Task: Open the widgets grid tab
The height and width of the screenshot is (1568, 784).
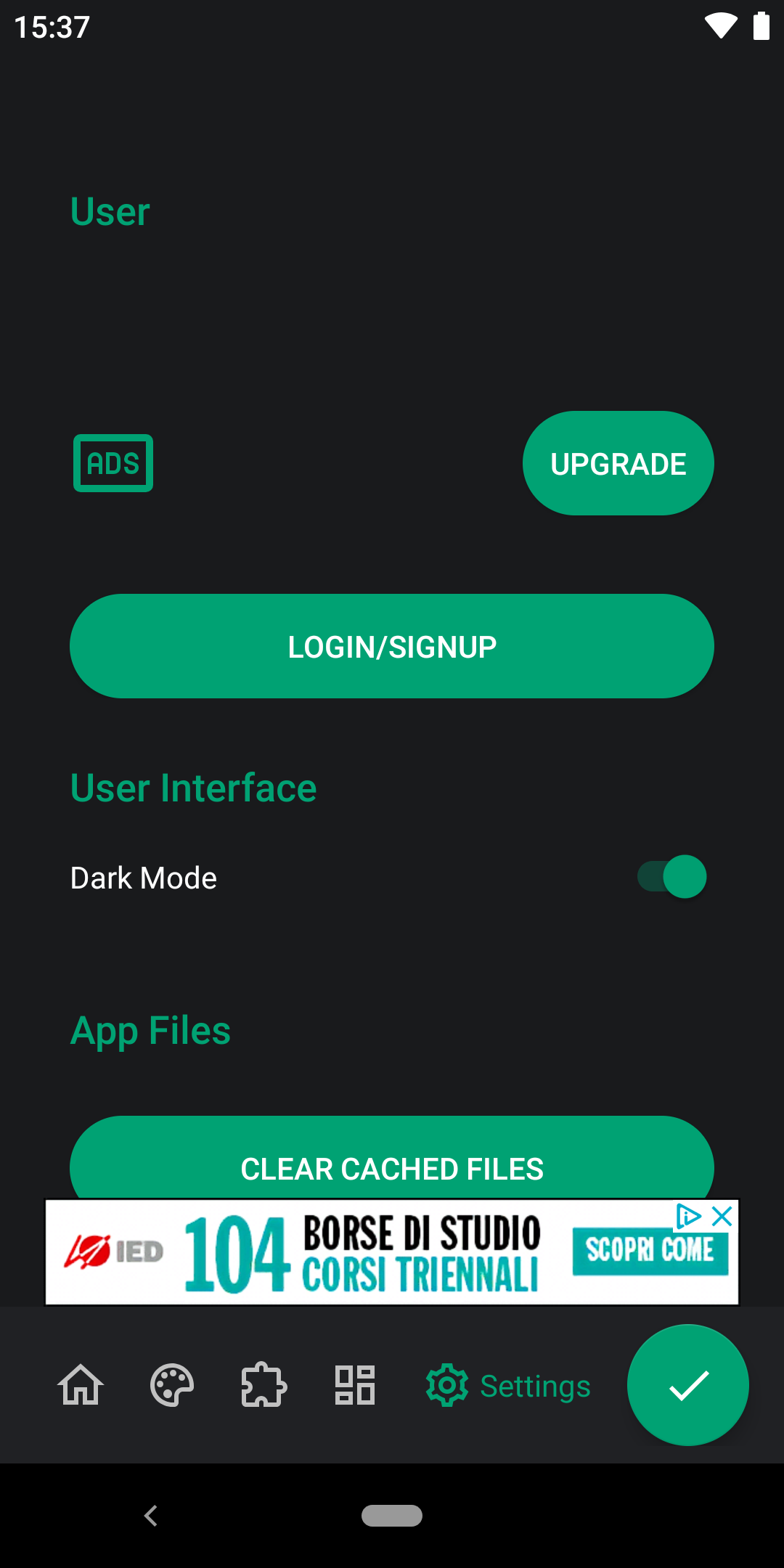Action: pos(355,1385)
